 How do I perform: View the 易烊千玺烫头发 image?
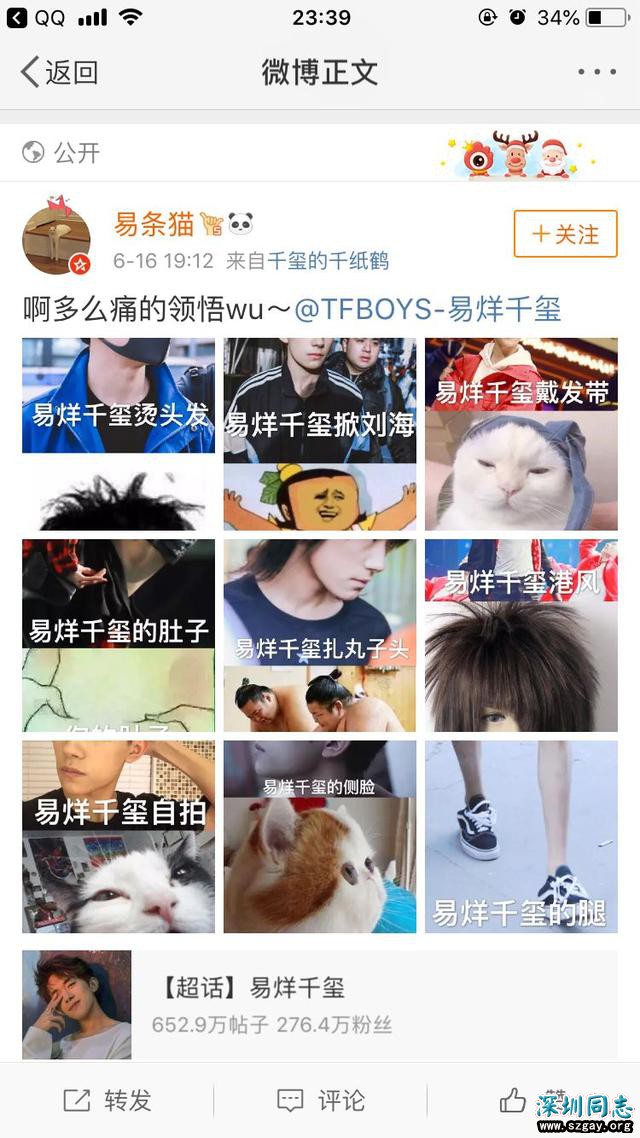pyautogui.click(x=118, y=434)
